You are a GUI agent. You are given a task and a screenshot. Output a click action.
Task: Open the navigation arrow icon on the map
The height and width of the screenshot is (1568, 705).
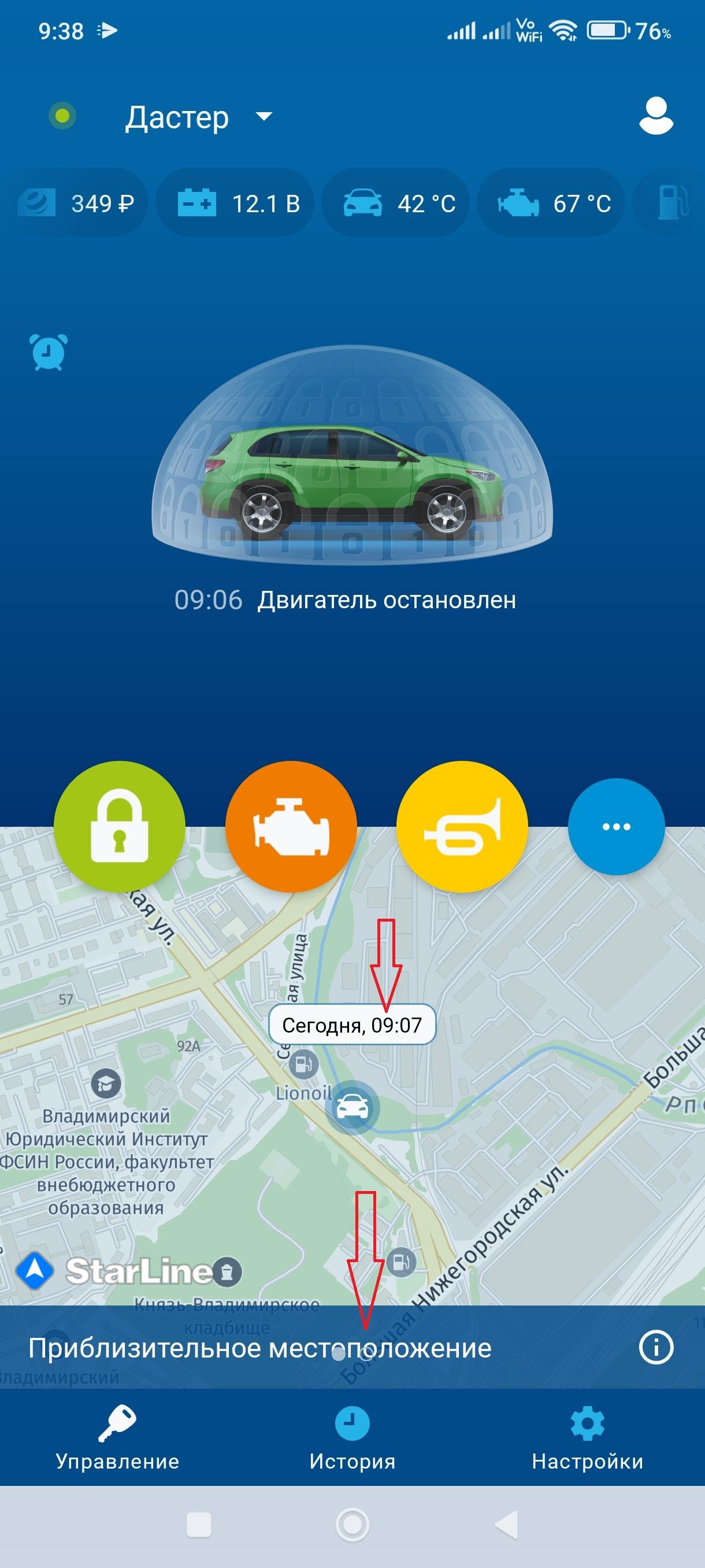pos(35,1269)
